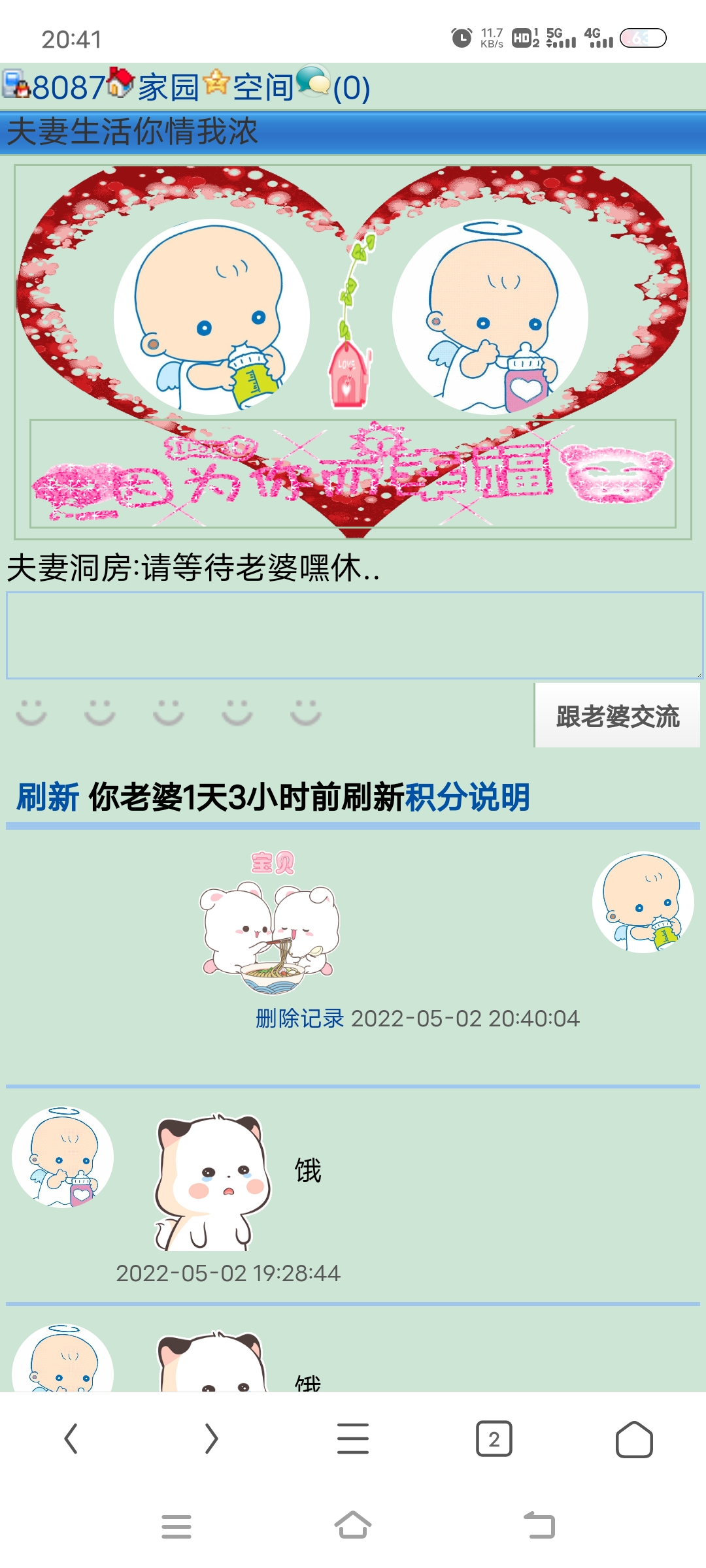This screenshot has width=706, height=1568.
Task: Go forward in the browser toolbar
Action: tap(211, 1439)
